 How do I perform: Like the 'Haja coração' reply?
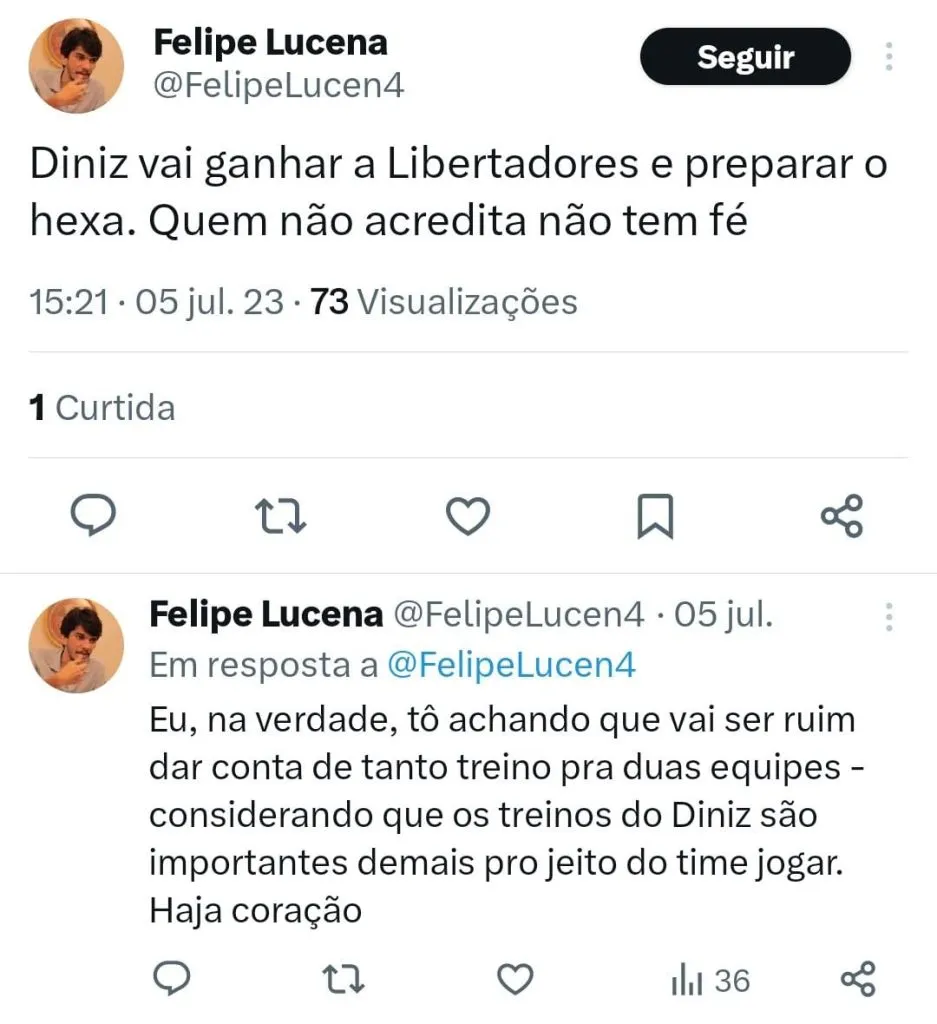[515, 979]
